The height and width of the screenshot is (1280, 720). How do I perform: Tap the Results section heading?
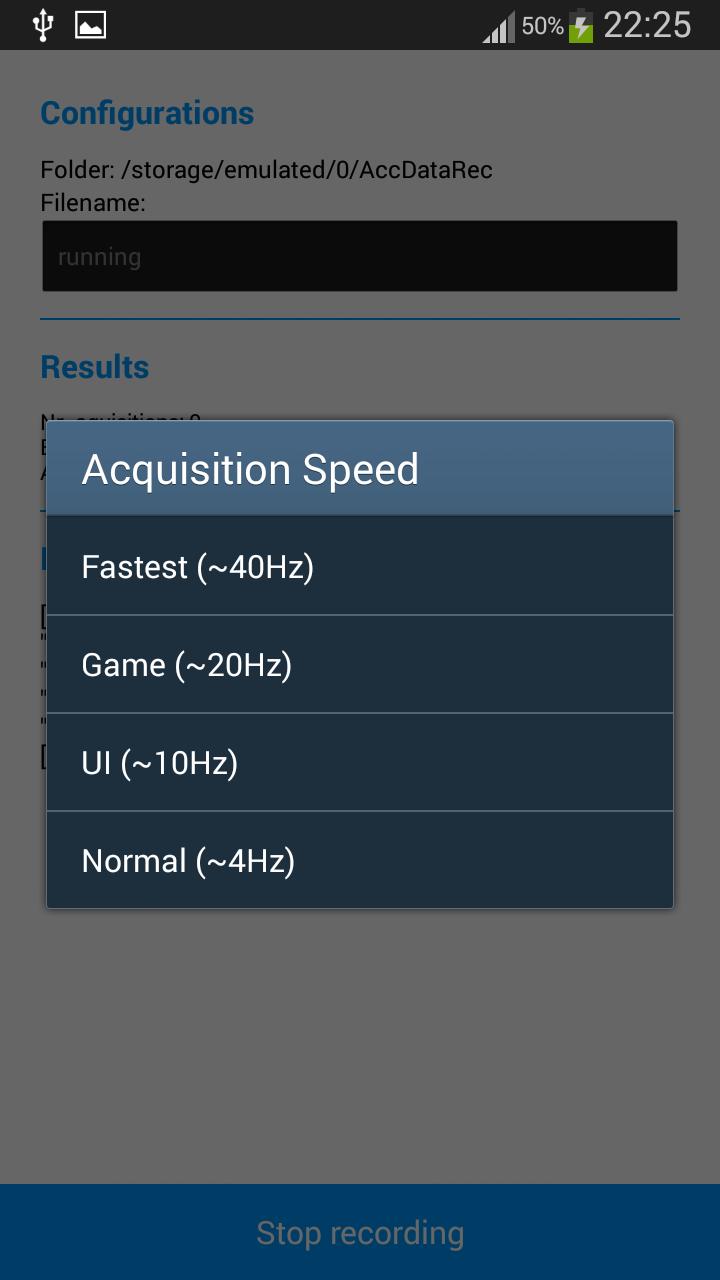(x=94, y=367)
